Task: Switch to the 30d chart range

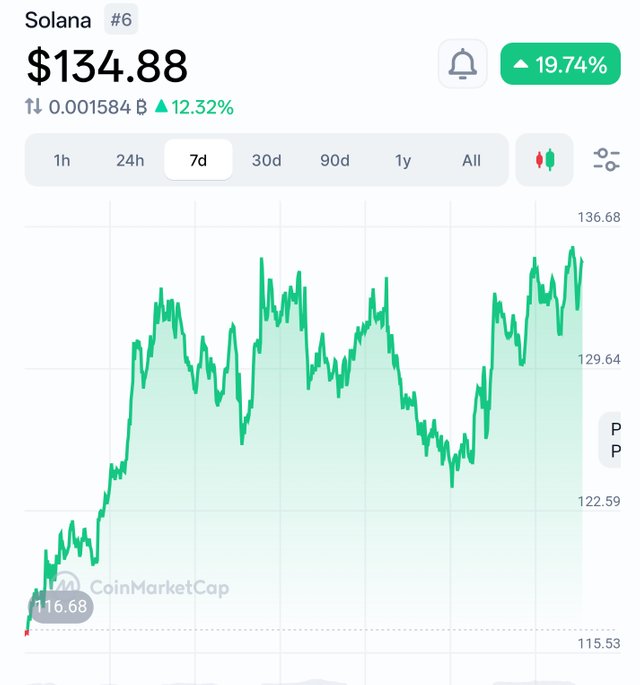Action: [x=266, y=160]
